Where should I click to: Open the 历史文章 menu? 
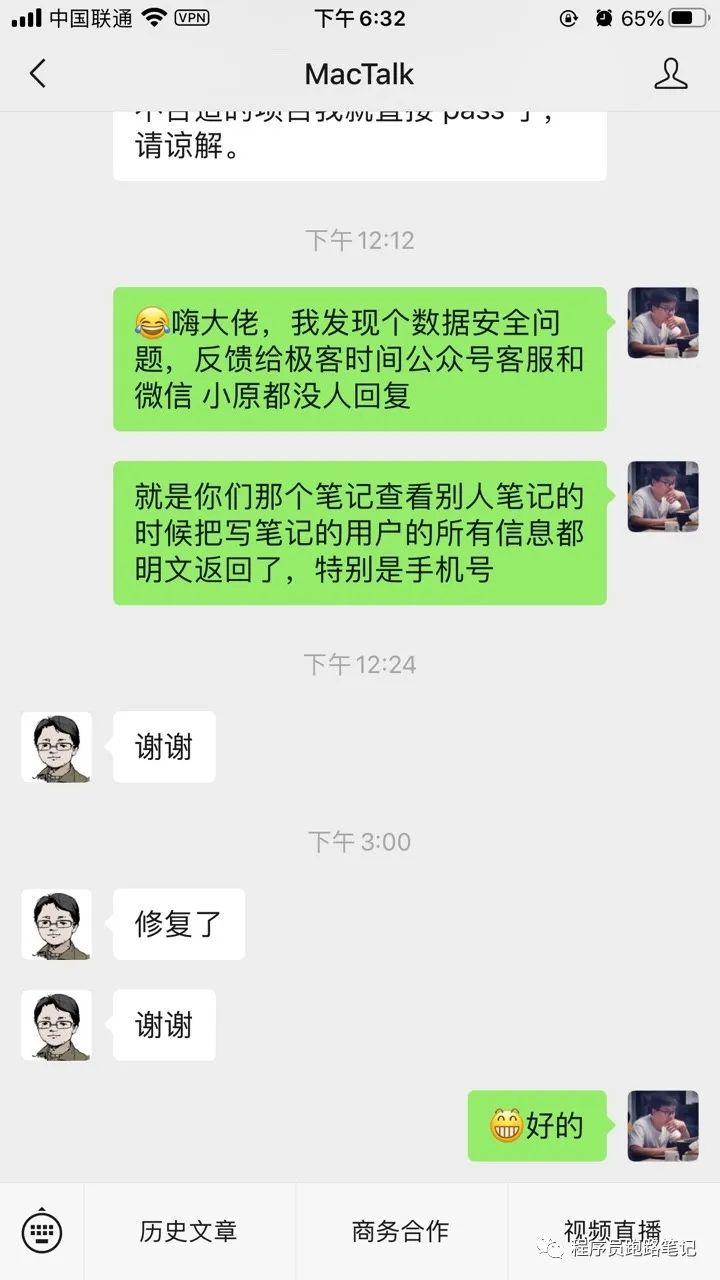click(188, 1231)
